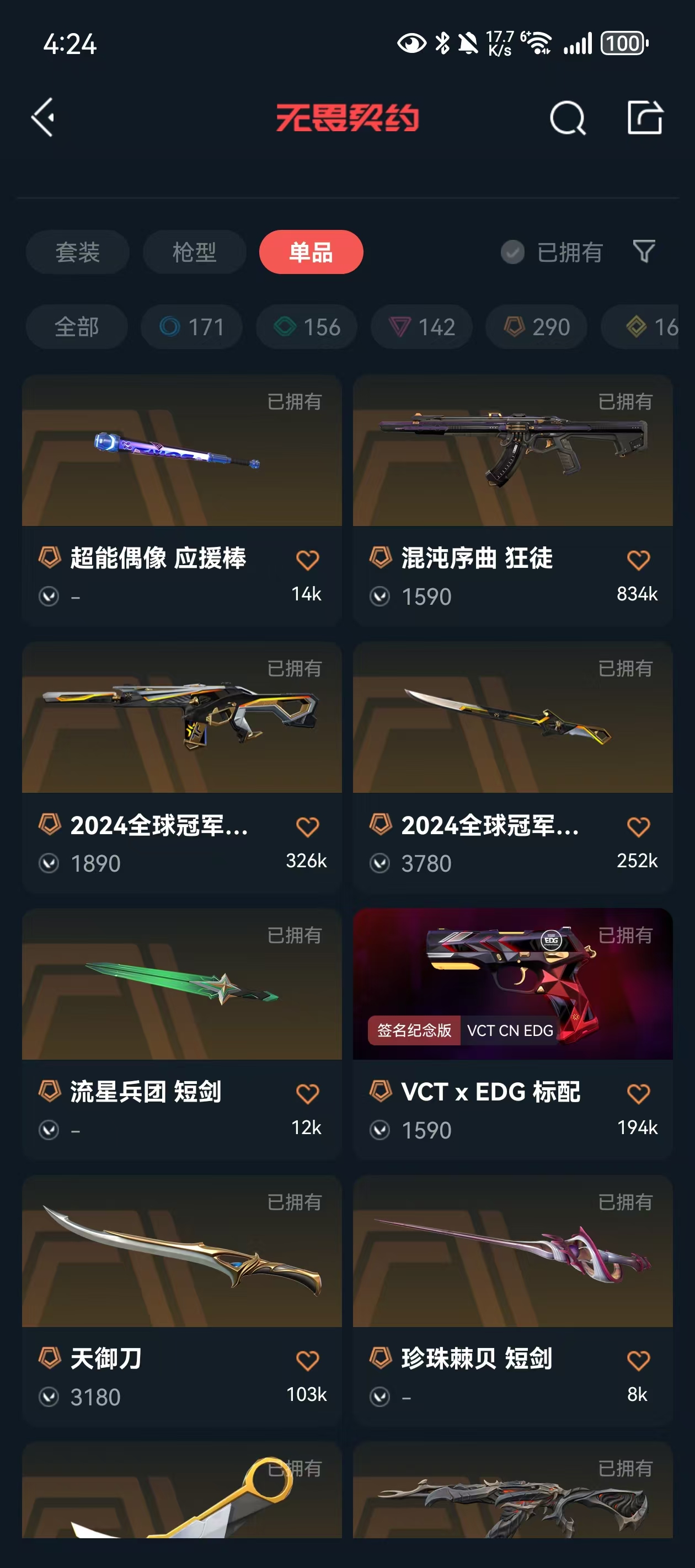Viewport: 695px width, 1568px height.
Task: Share this page via the share icon
Action: [644, 117]
